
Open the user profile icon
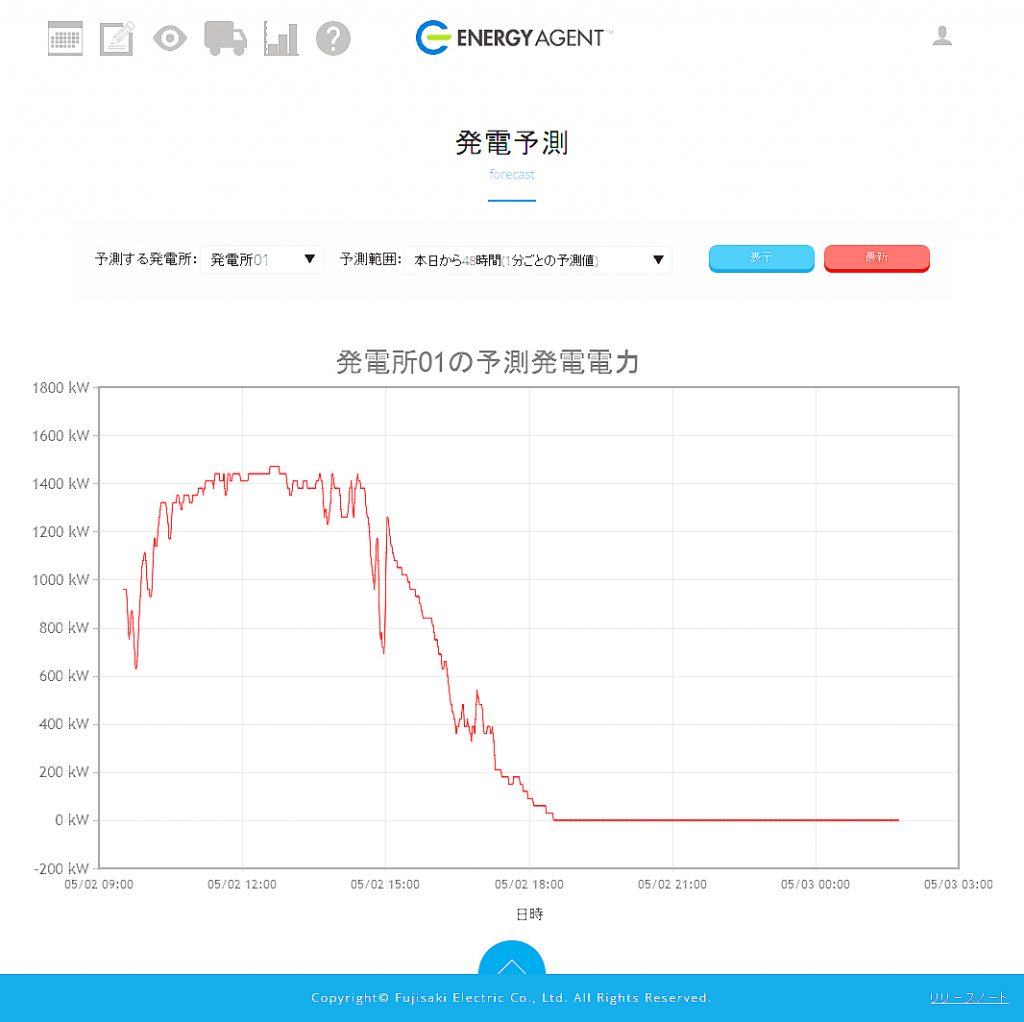click(942, 37)
